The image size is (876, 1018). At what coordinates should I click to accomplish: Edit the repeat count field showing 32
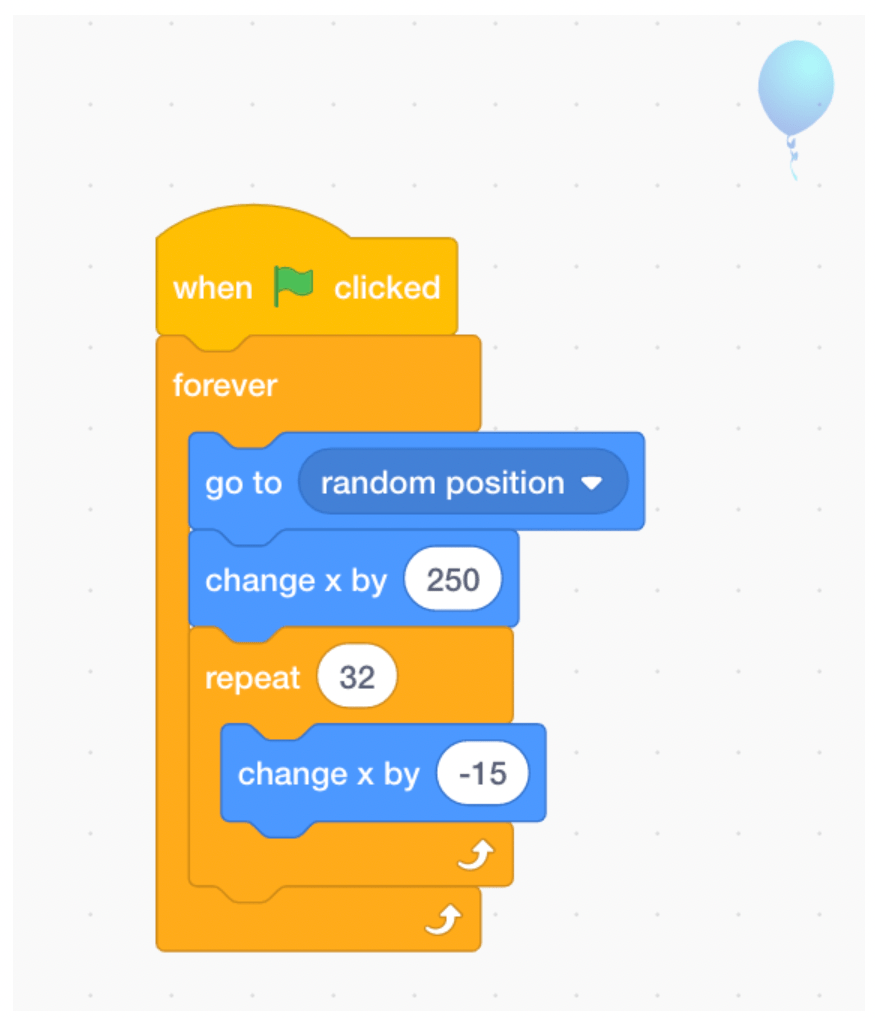coord(357,678)
